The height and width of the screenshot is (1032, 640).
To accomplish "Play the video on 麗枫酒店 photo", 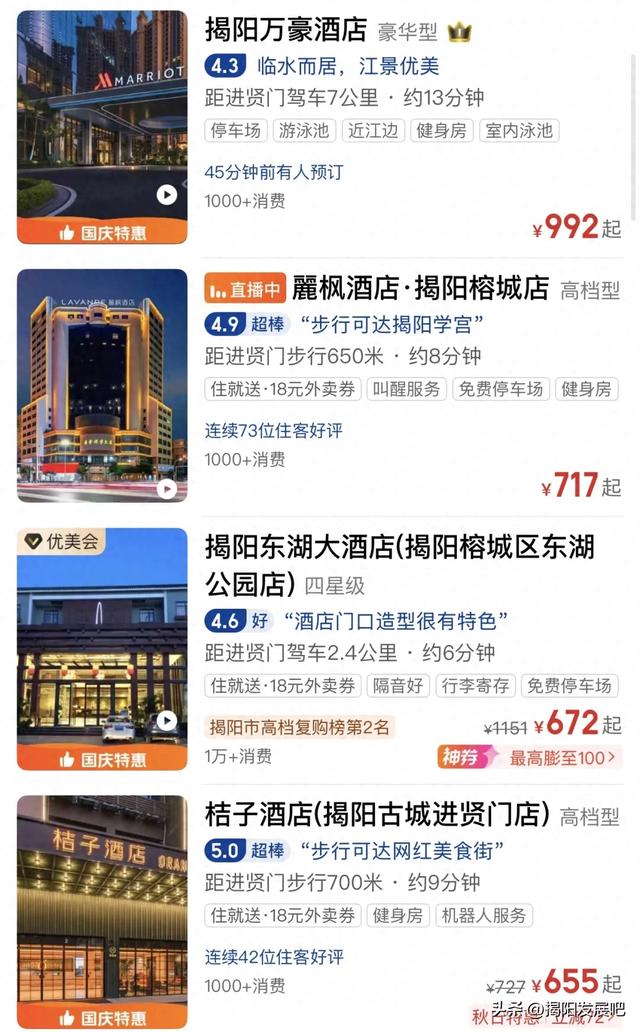I will click(166, 489).
